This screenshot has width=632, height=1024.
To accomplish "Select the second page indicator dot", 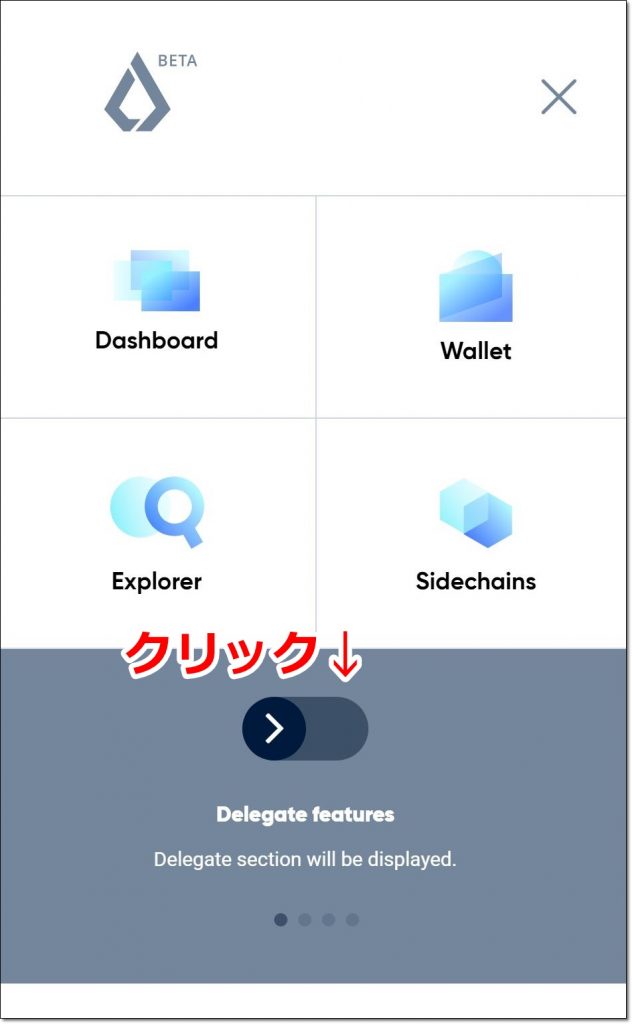I will tap(304, 920).
